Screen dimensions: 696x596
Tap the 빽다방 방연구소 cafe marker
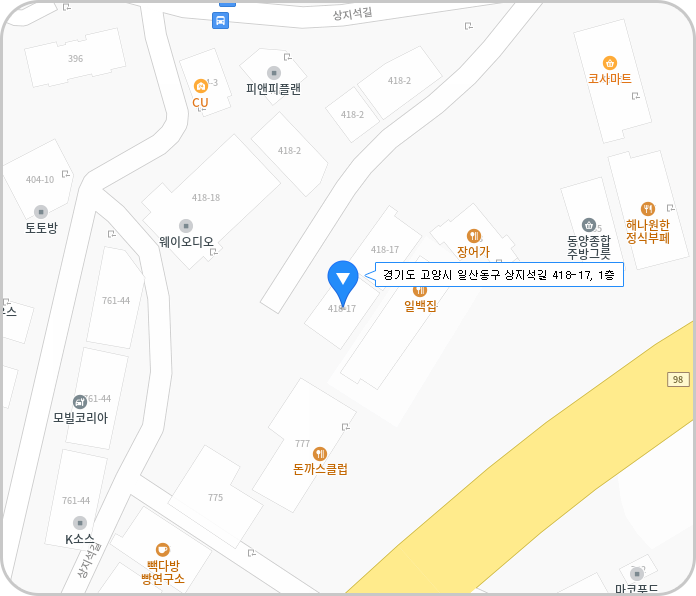162,549
